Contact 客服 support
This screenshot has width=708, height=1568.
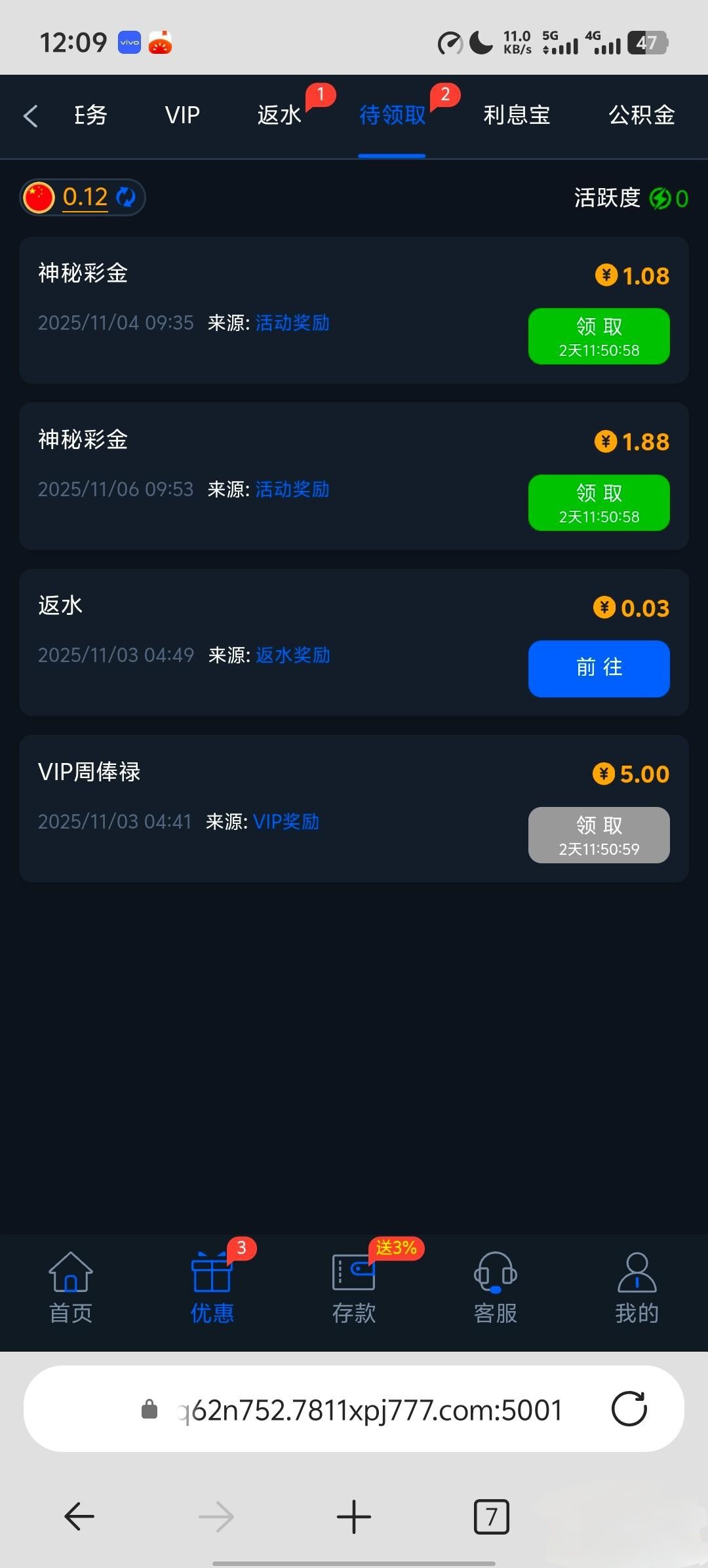[x=496, y=1288]
